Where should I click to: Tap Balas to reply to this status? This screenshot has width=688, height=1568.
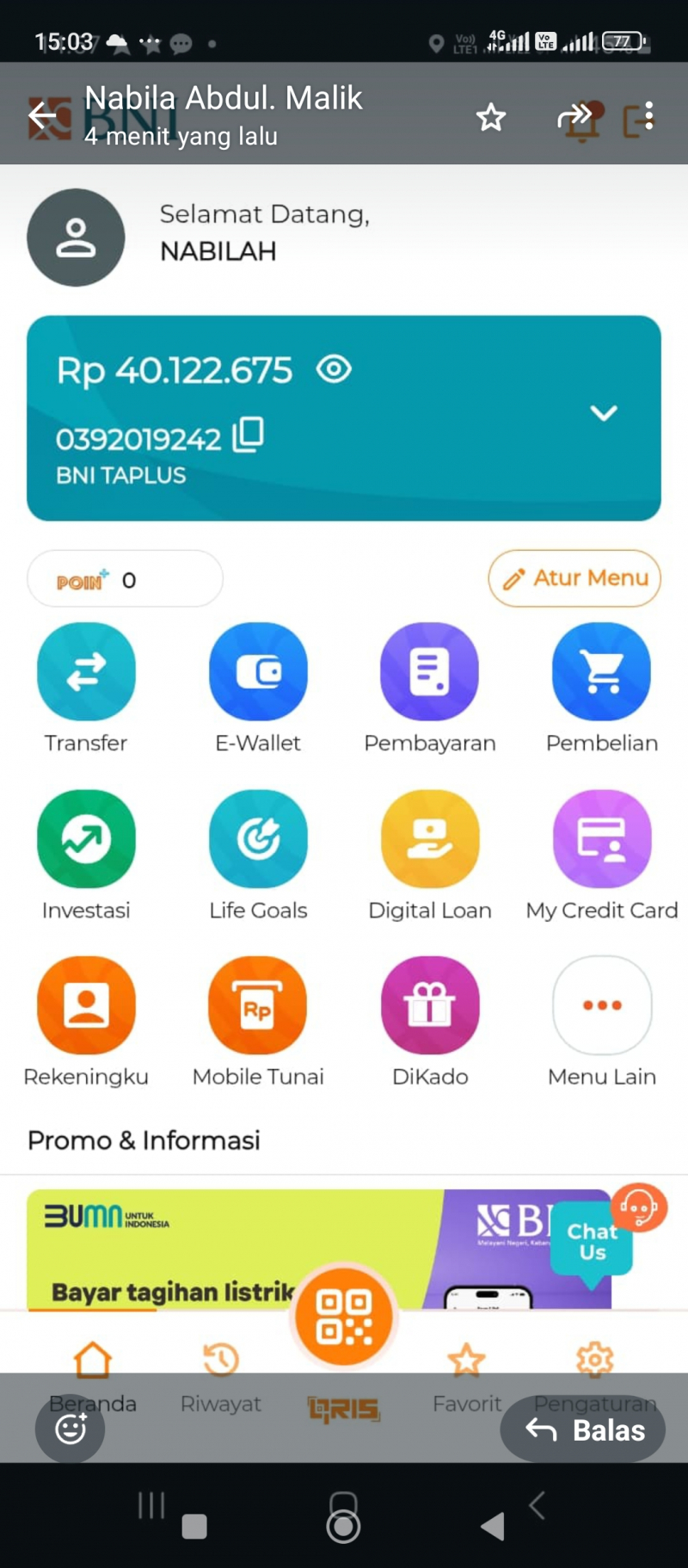tap(583, 1429)
